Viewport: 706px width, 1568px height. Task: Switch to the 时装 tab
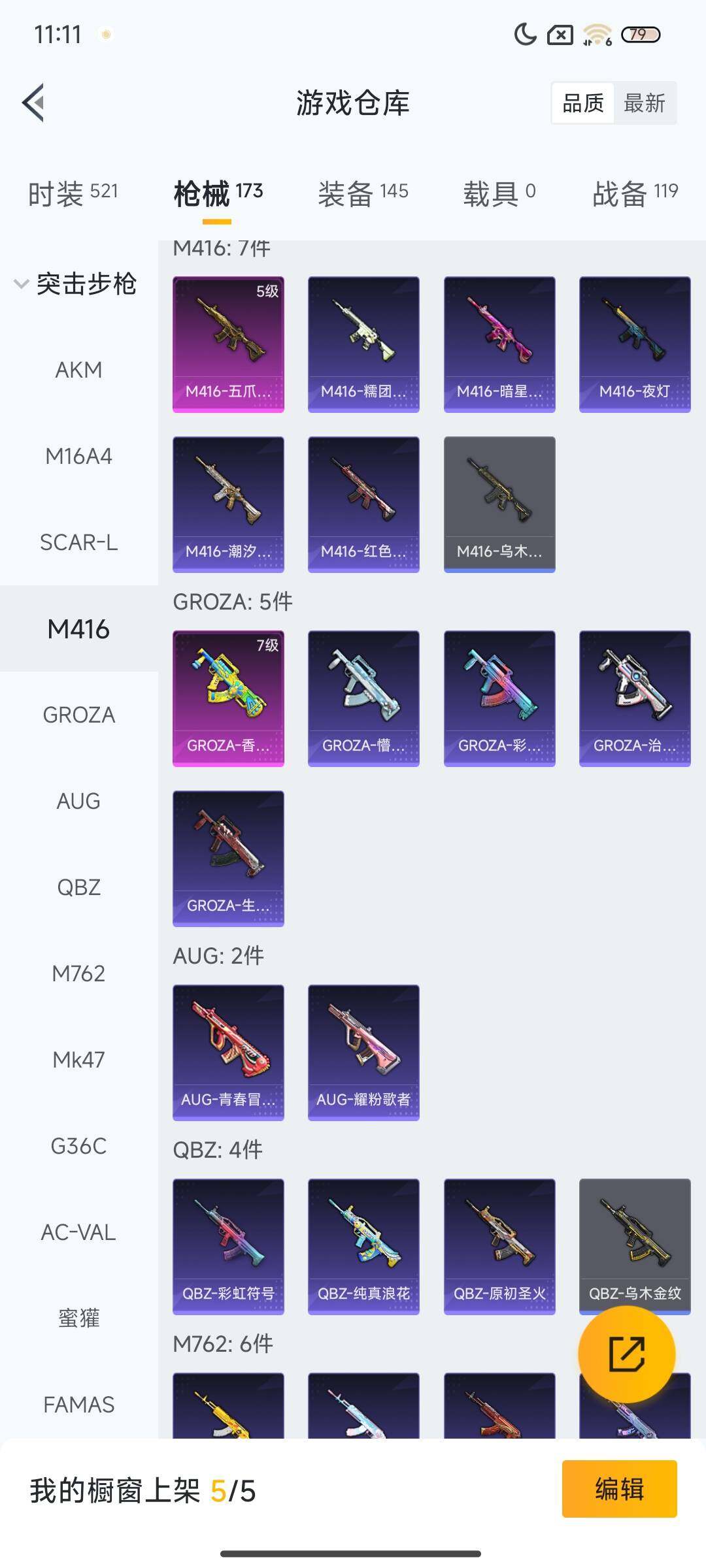(x=73, y=193)
